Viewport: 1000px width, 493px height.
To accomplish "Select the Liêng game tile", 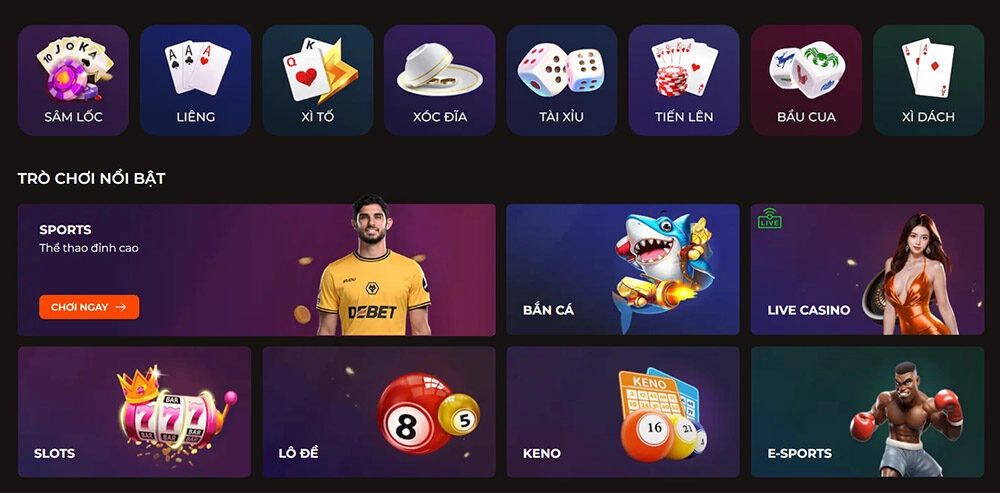I will [195, 80].
